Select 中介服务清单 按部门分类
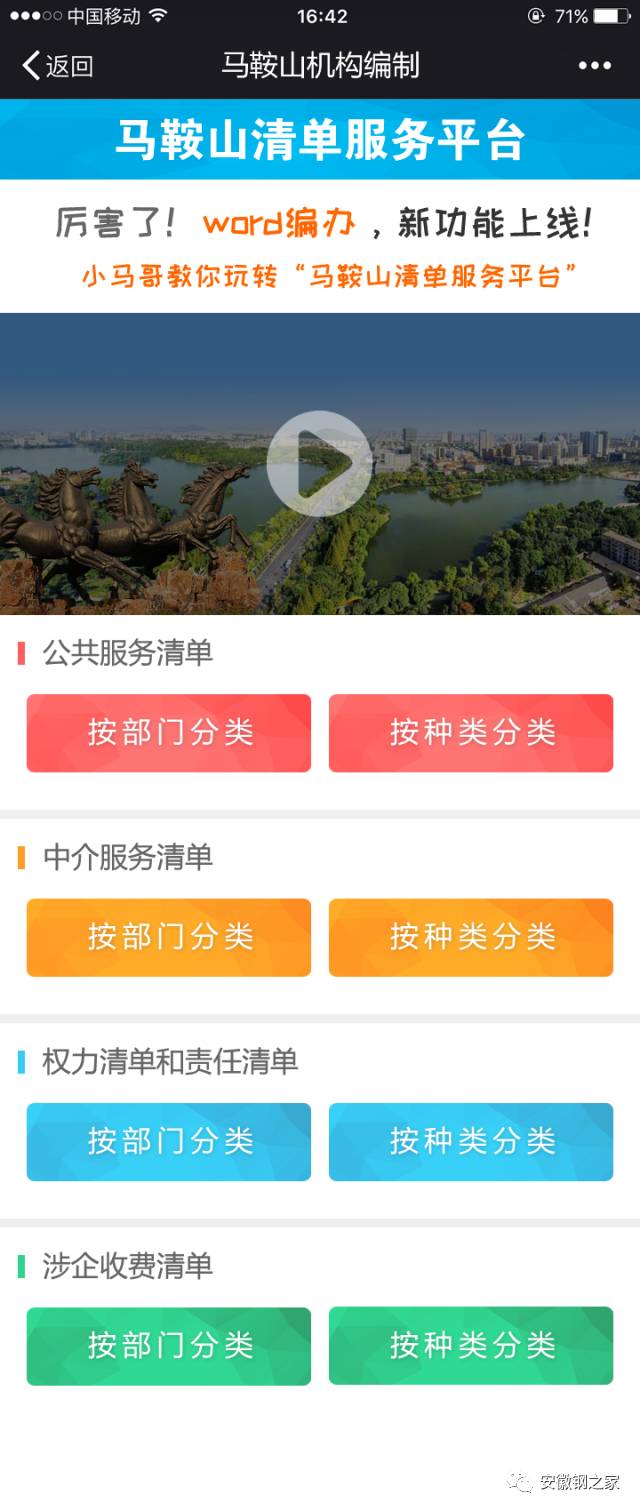This screenshot has height=1511, width=640. pyautogui.click(x=169, y=937)
